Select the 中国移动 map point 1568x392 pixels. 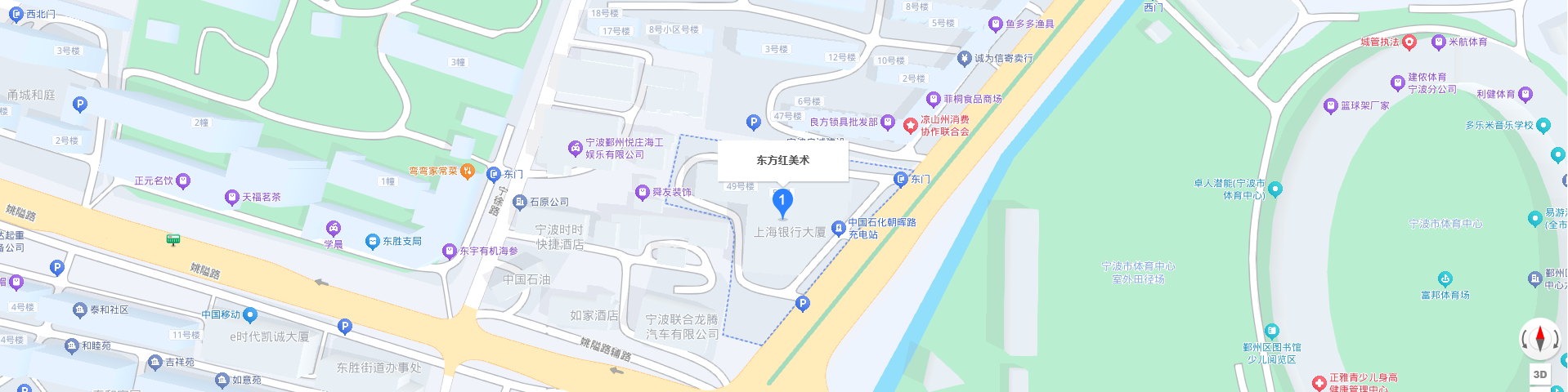point(250,314)
